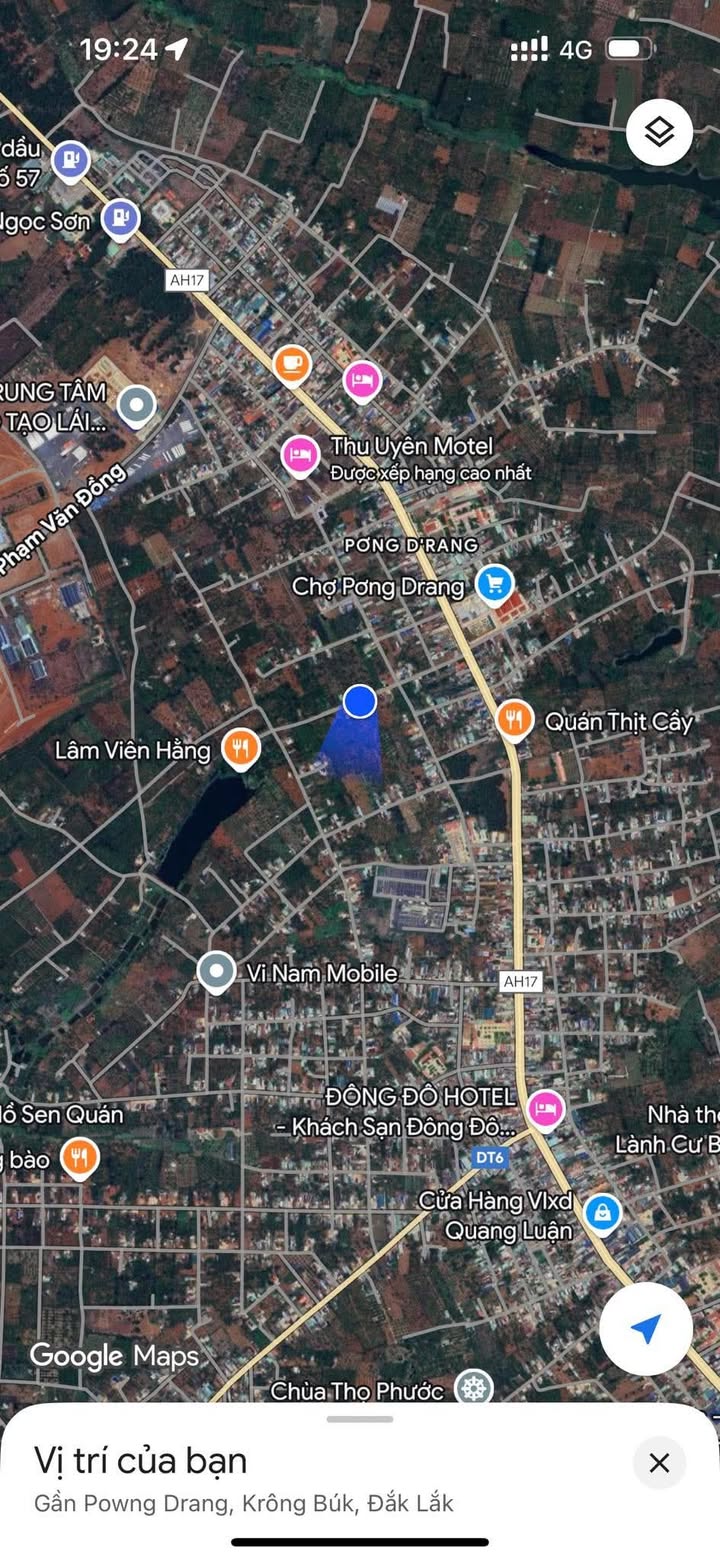Viewport: 720px width, 1560px height.
Task: Open the orange café marker near AH17
Action: pos(291,364)
